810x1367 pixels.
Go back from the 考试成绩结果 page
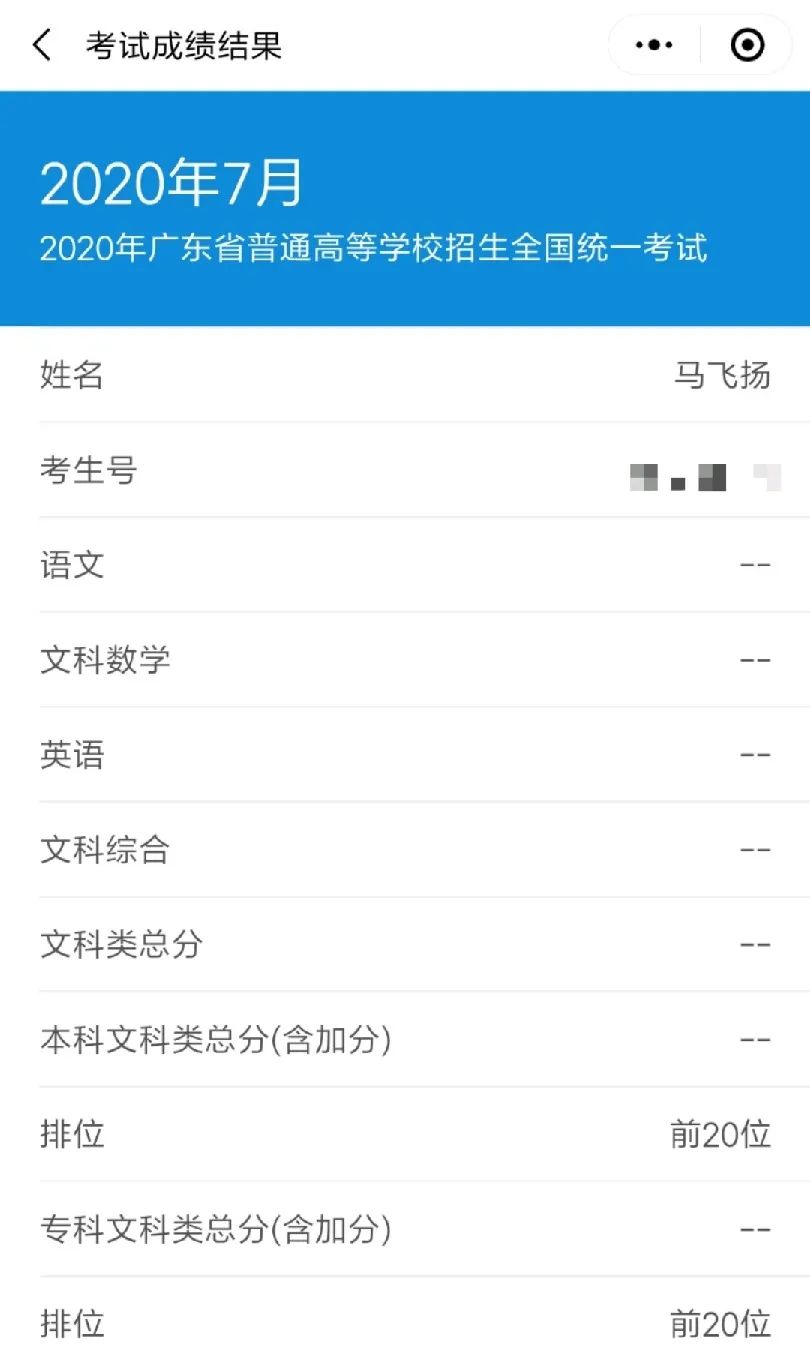point(41,45)
